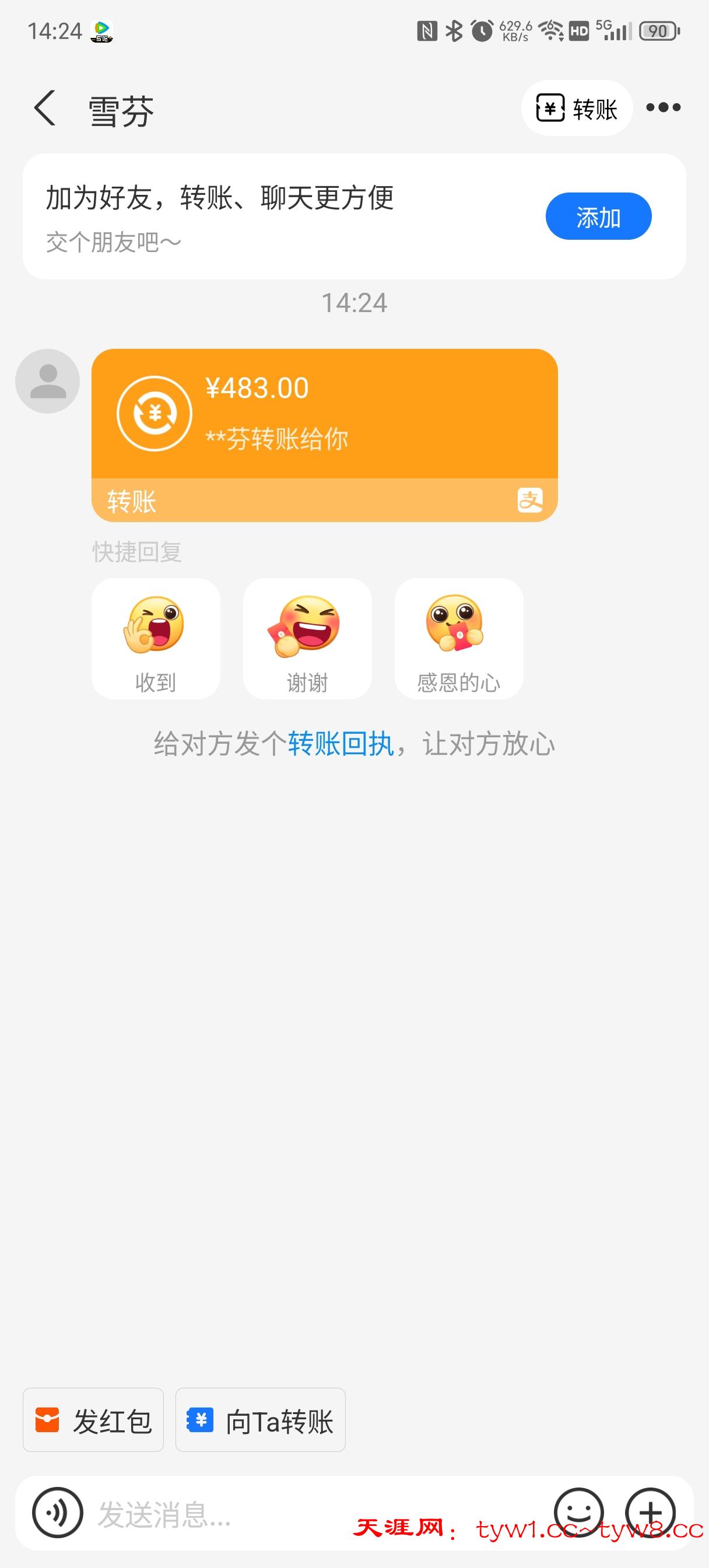Send the 收到 quick reply
This screenshot has height=1568, width=709.
[156, 639]
